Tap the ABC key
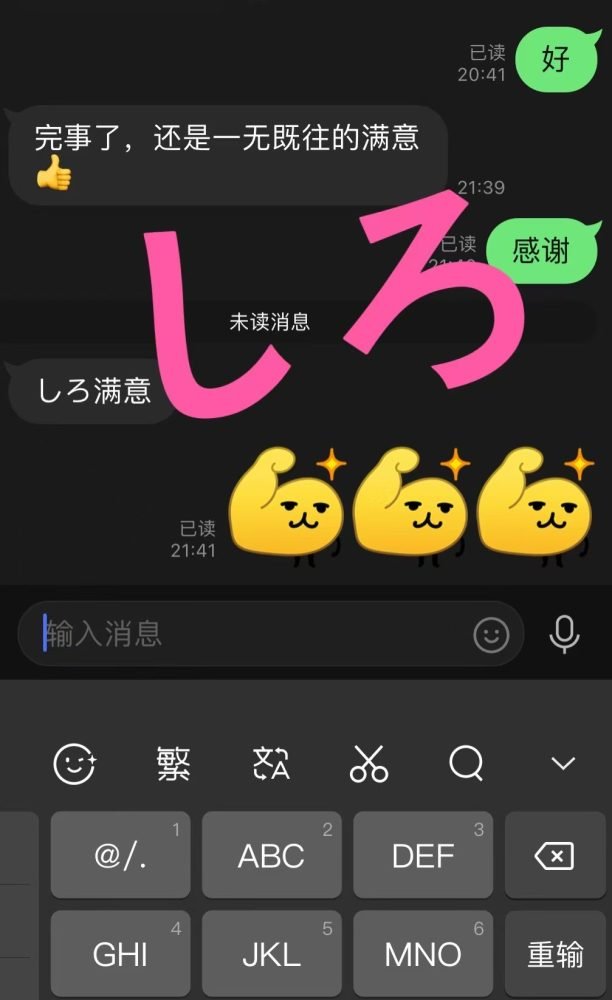 tap(271, 855)
